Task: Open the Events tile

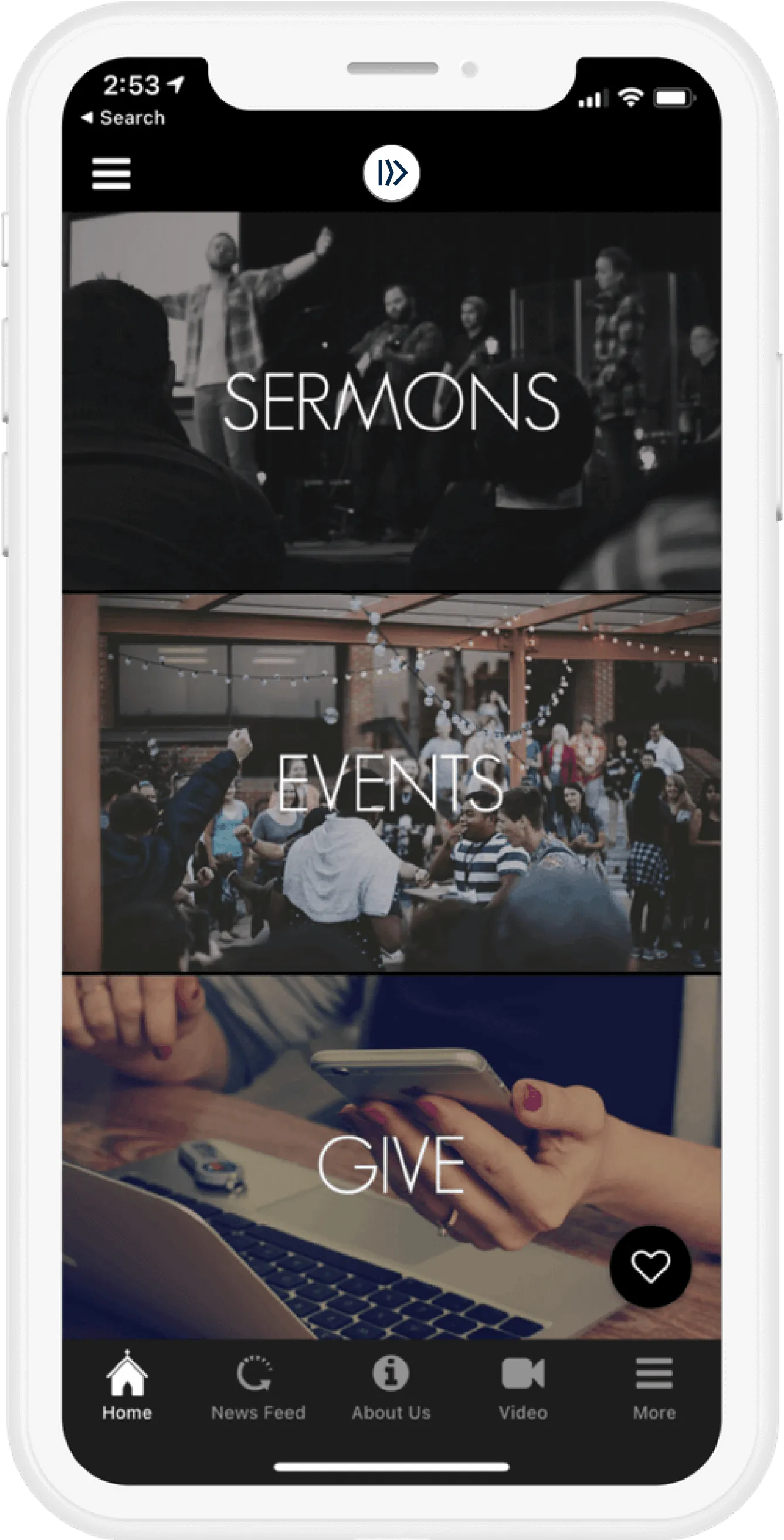Action: pyautogui.click(x=391, y=782)
